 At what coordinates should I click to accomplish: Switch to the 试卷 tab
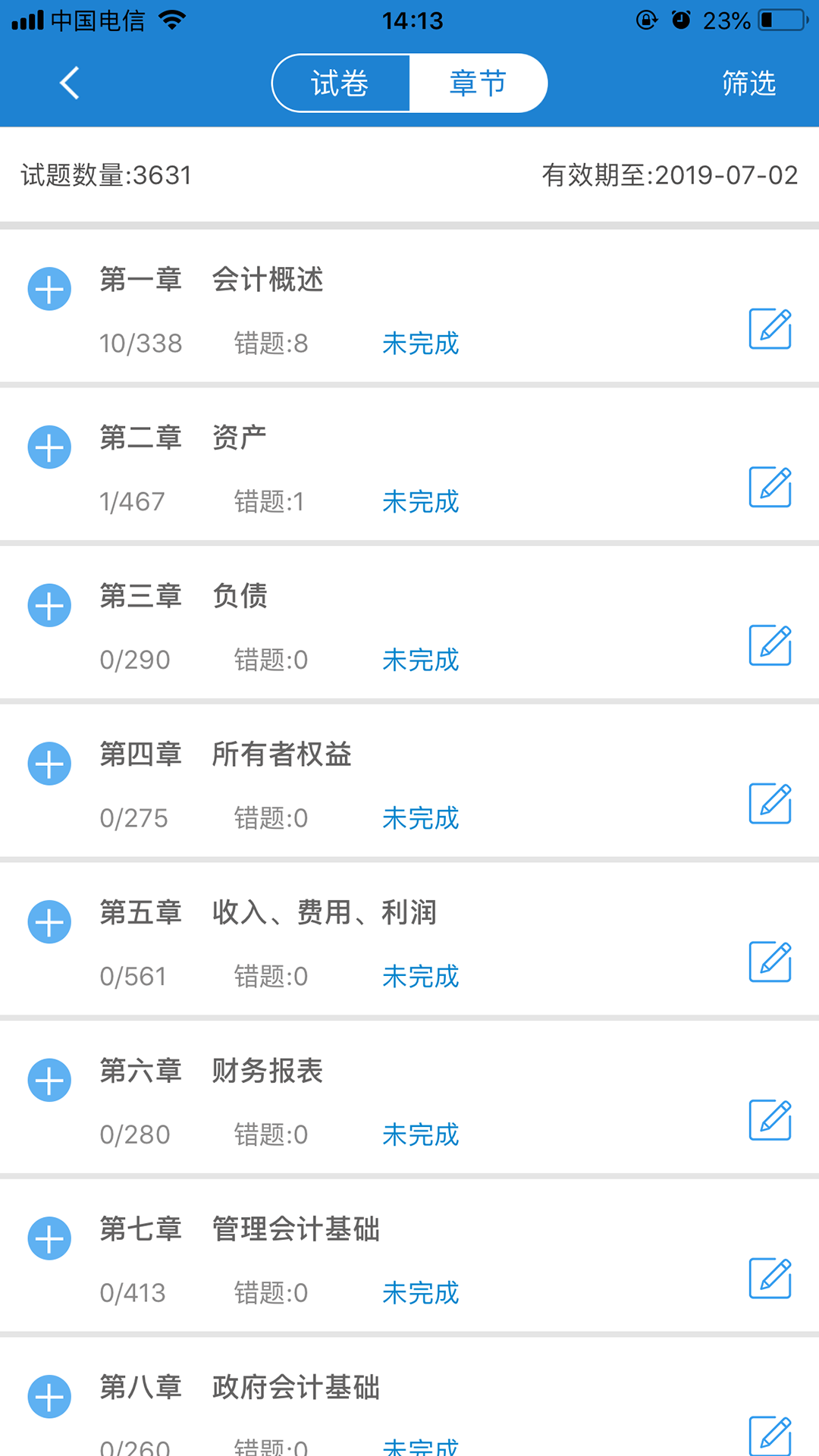pyautogui.click(x=339, y=83)
